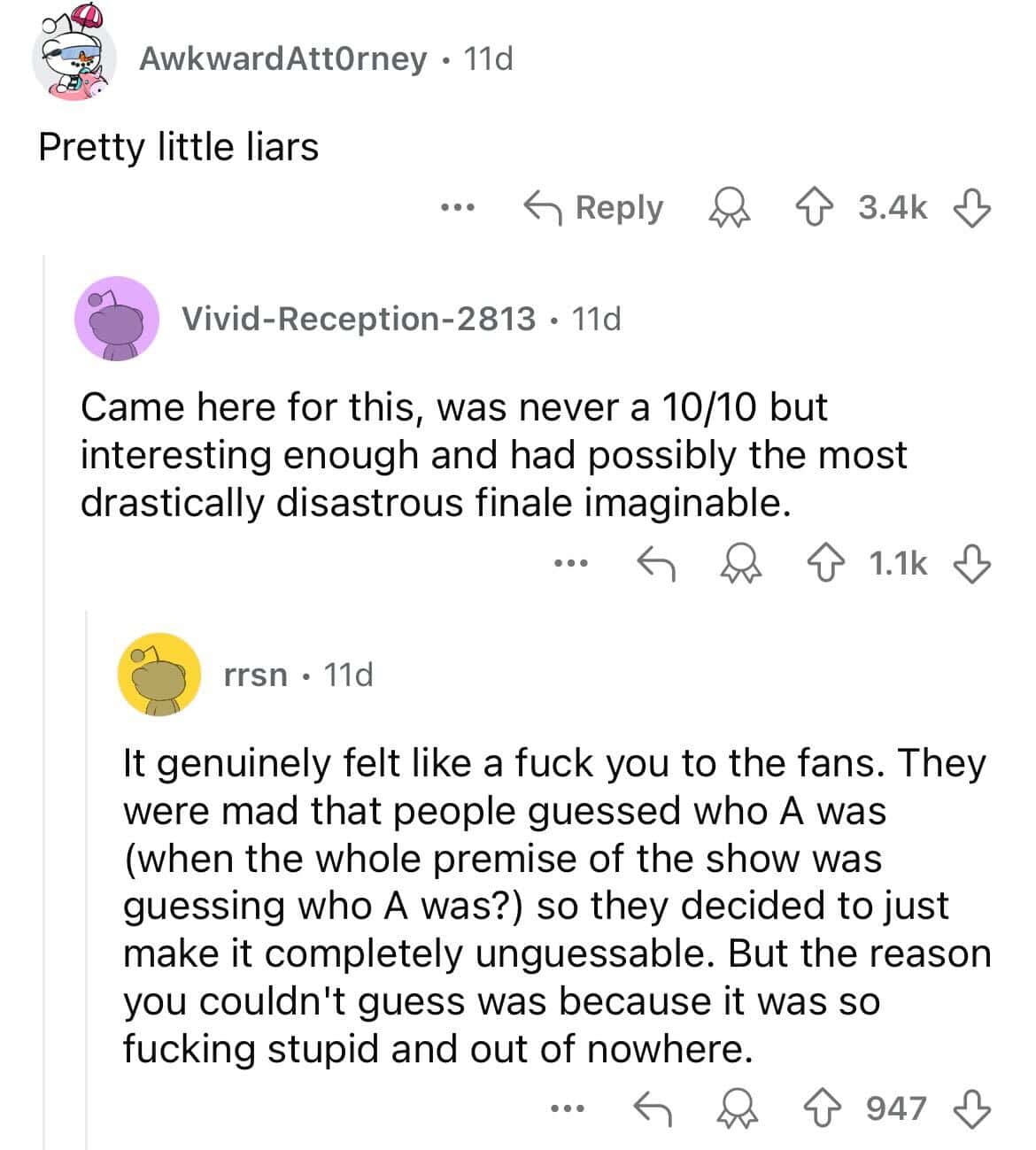The image size is (1036, 1150).
Task: Reply to Vivid-Reception-2813's comment
Action: [655, 563]
